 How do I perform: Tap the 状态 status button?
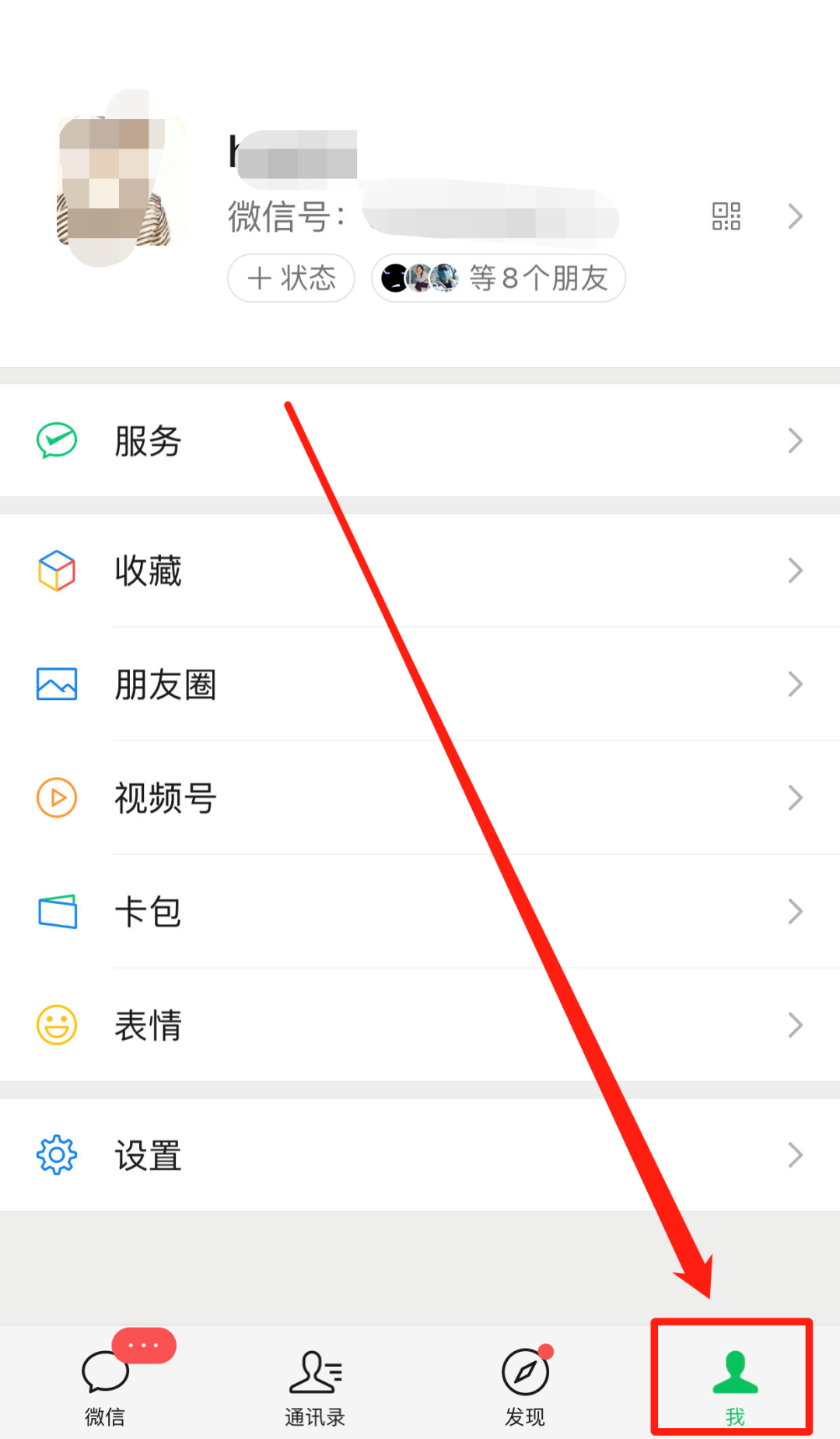pyautogui.click(x=291, y=278)
